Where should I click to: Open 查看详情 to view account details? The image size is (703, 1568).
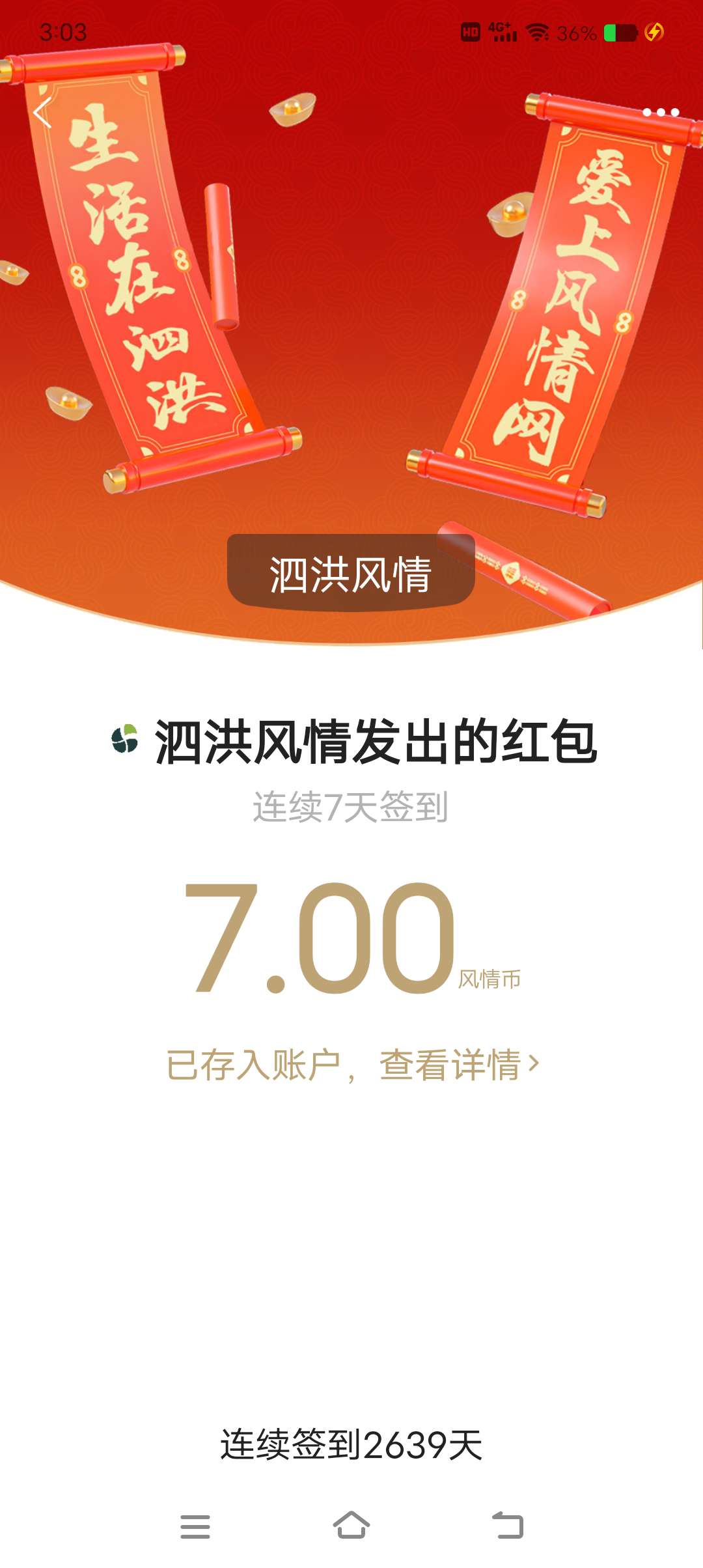tap(458, 1065)
